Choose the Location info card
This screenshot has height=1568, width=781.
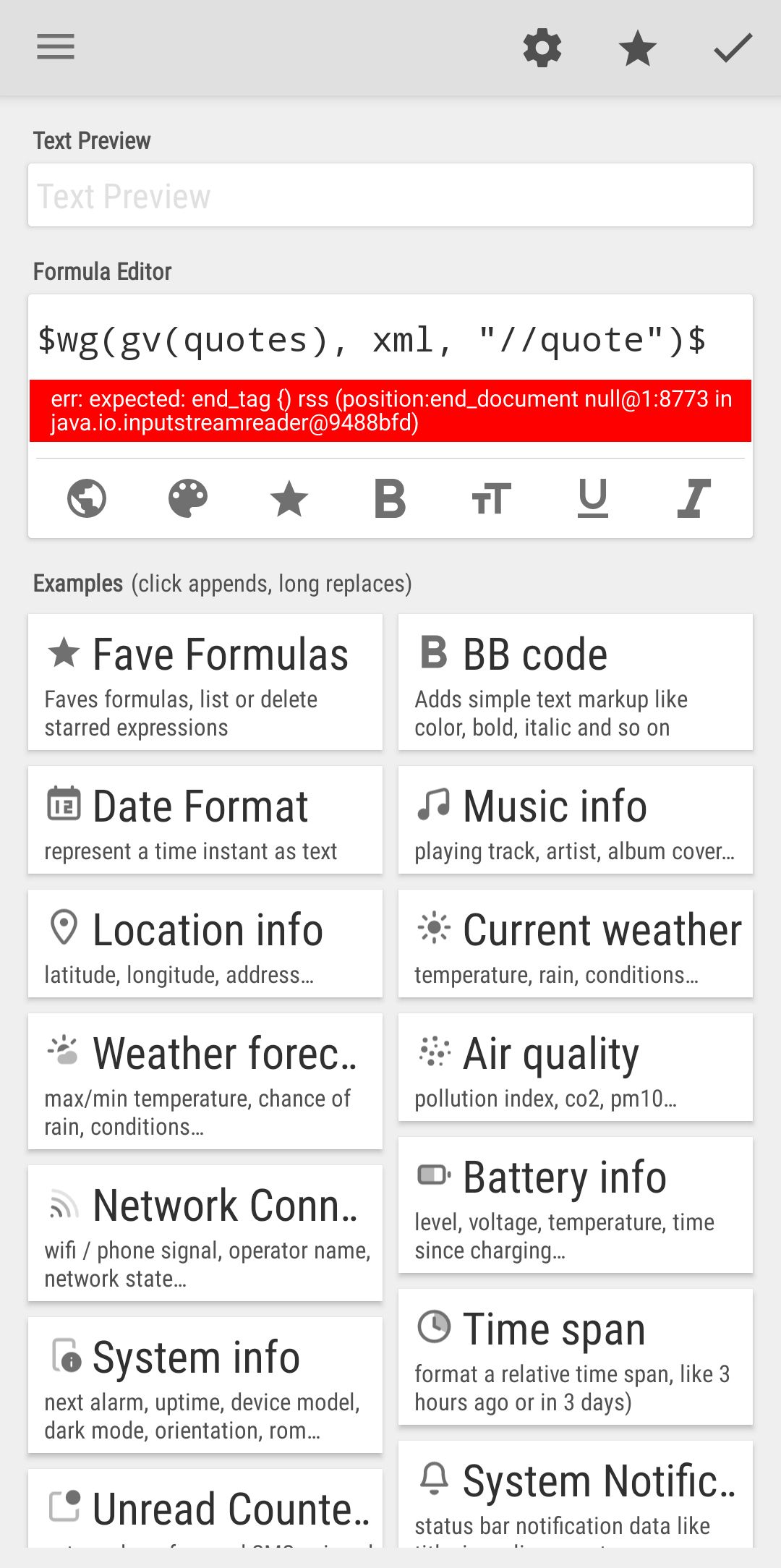click(x=205, y=944)
